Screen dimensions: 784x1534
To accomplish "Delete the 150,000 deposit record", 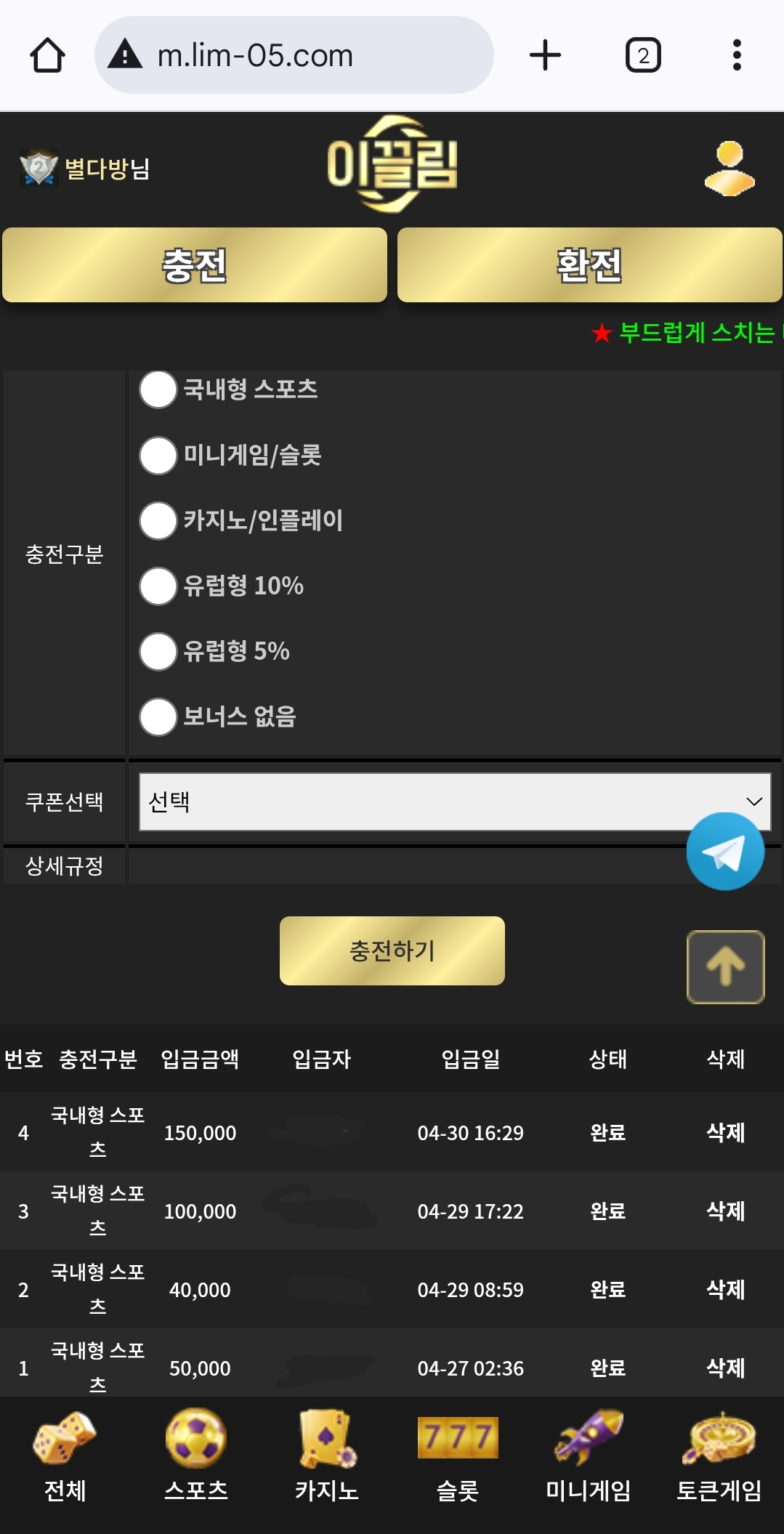I will (x=726, y=1132).
